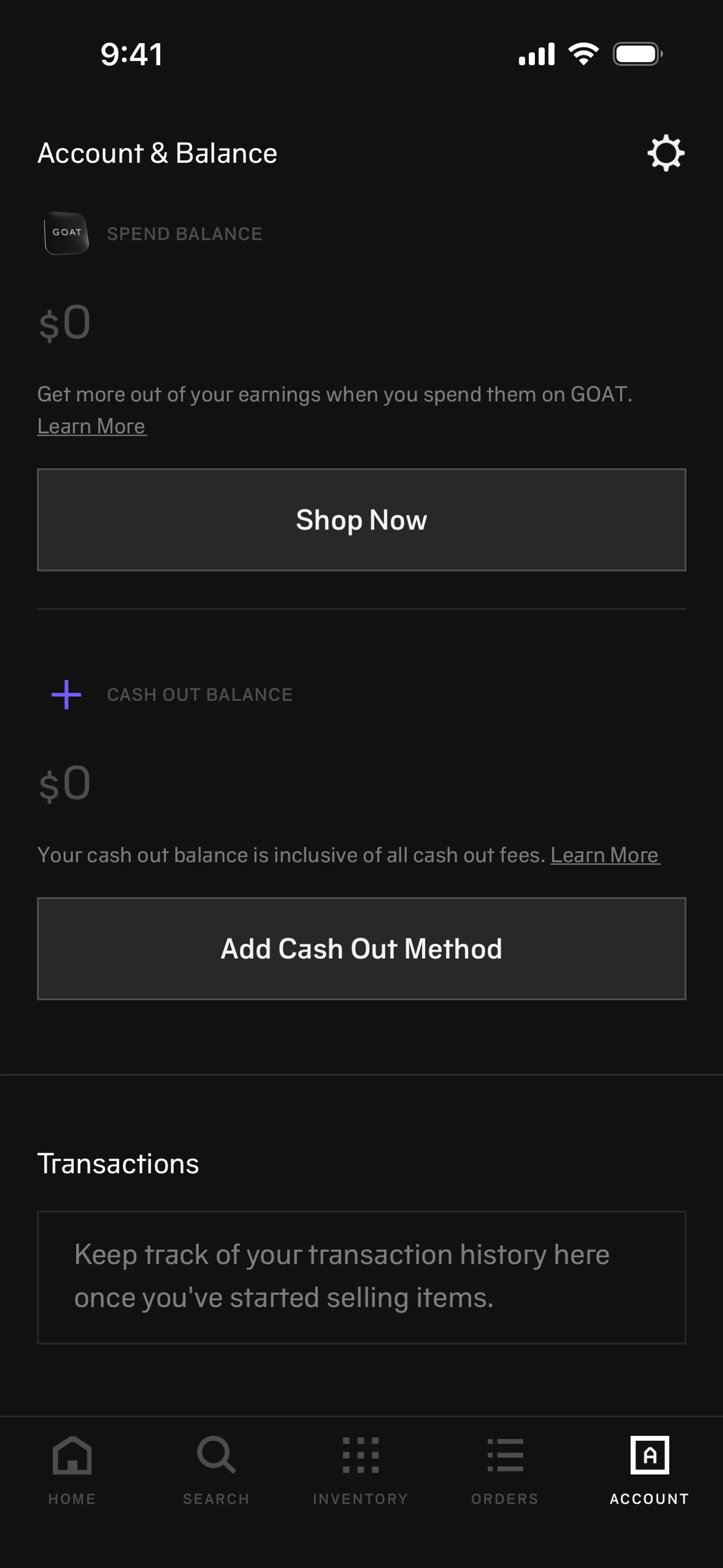This screenshot has width=723, height=1568.
Task: Open Learn More about spend balance
Action: pyautogui.click(x=92, y=426)
